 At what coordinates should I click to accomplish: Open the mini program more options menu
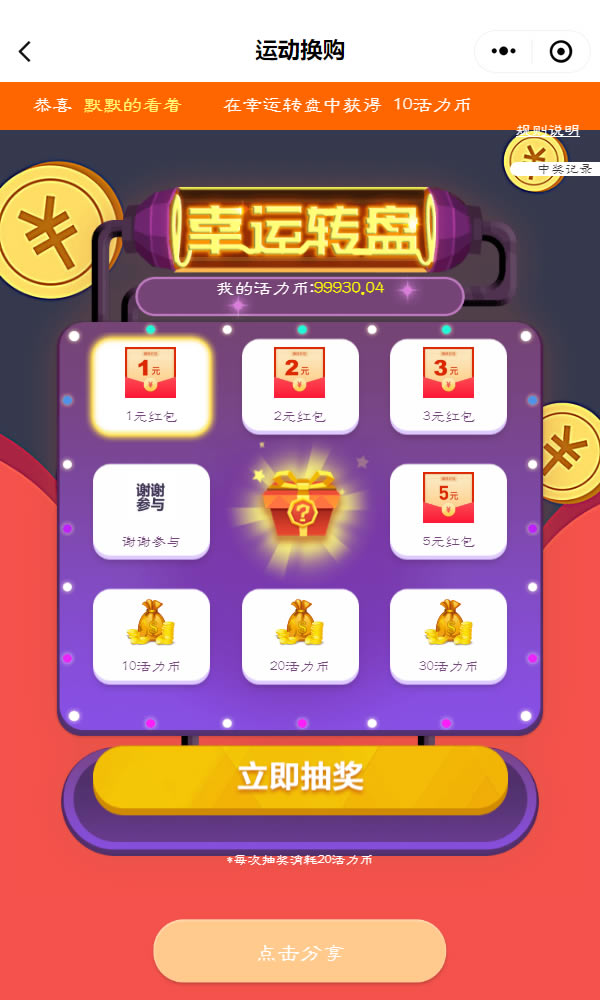tap(504, 52)
